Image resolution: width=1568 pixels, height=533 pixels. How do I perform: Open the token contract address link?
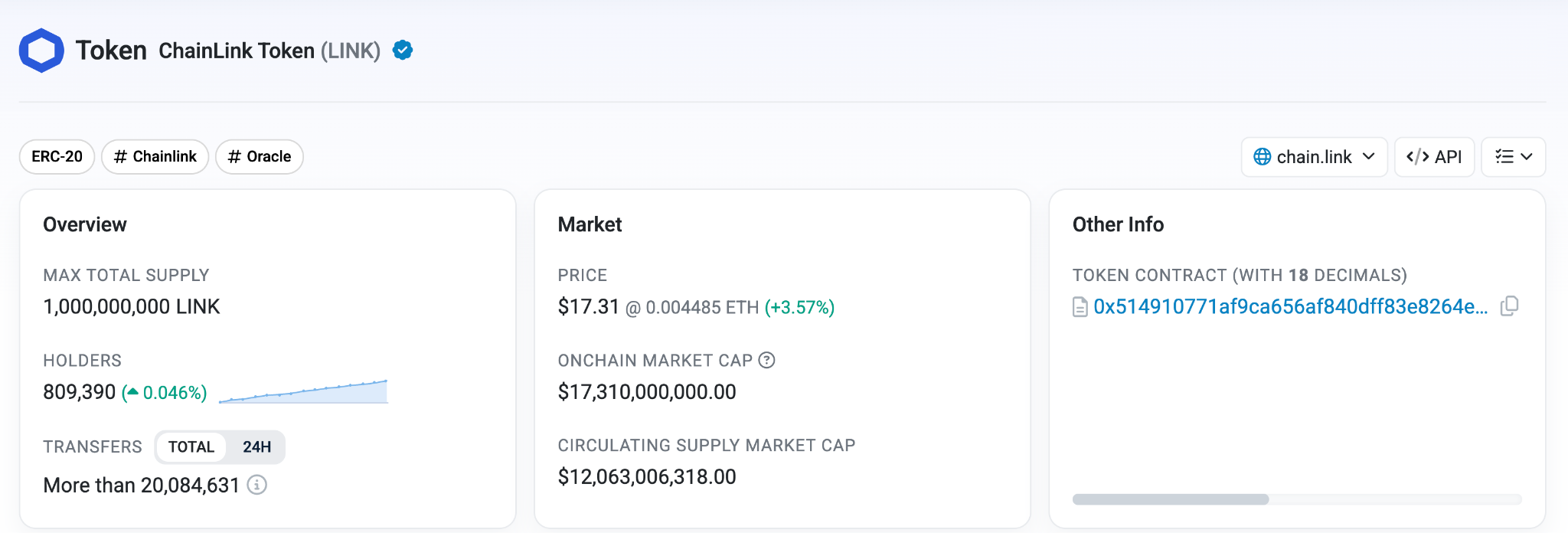point(1290,307)
